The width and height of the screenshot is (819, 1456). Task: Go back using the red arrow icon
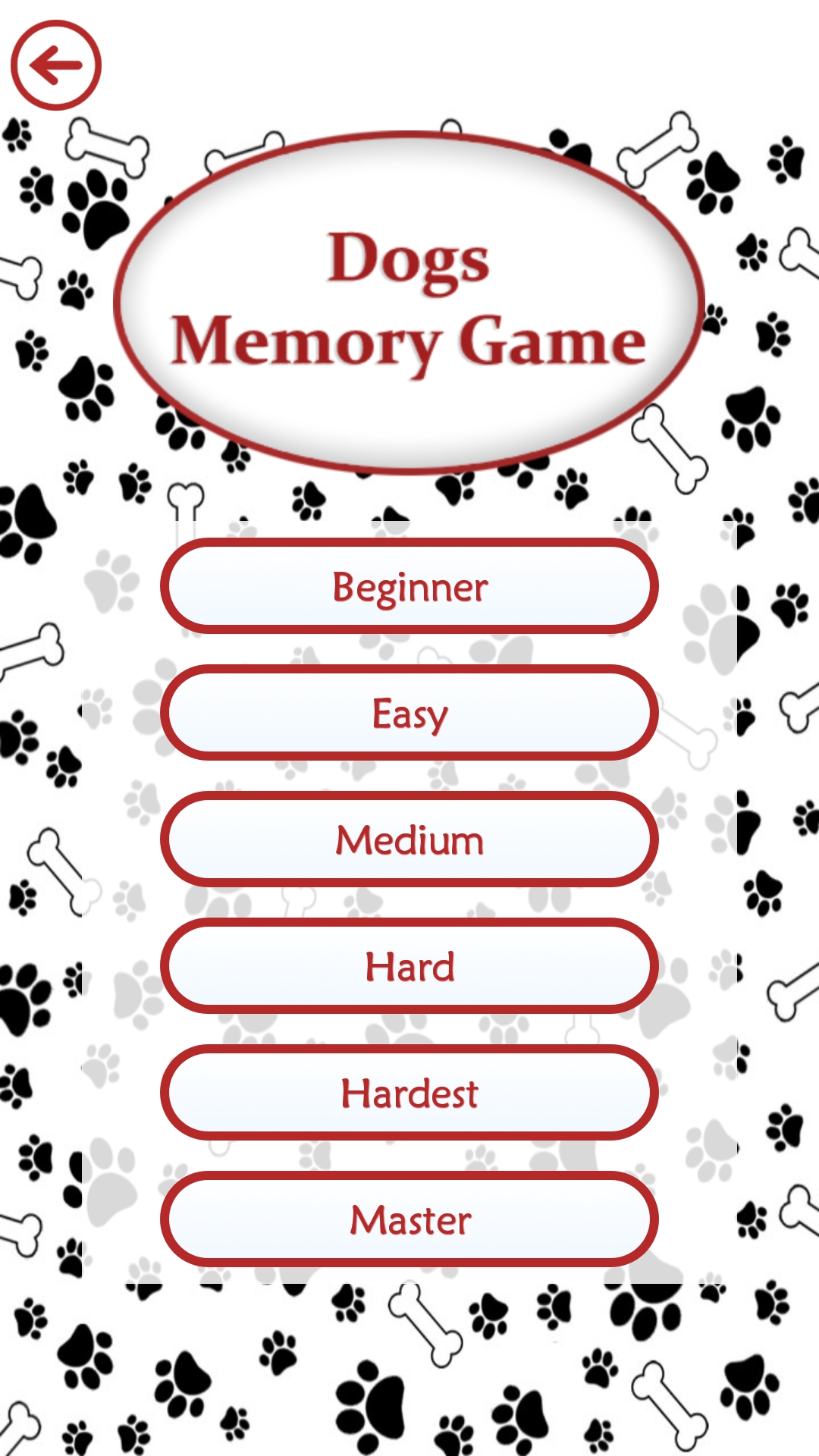coord(56,65)
